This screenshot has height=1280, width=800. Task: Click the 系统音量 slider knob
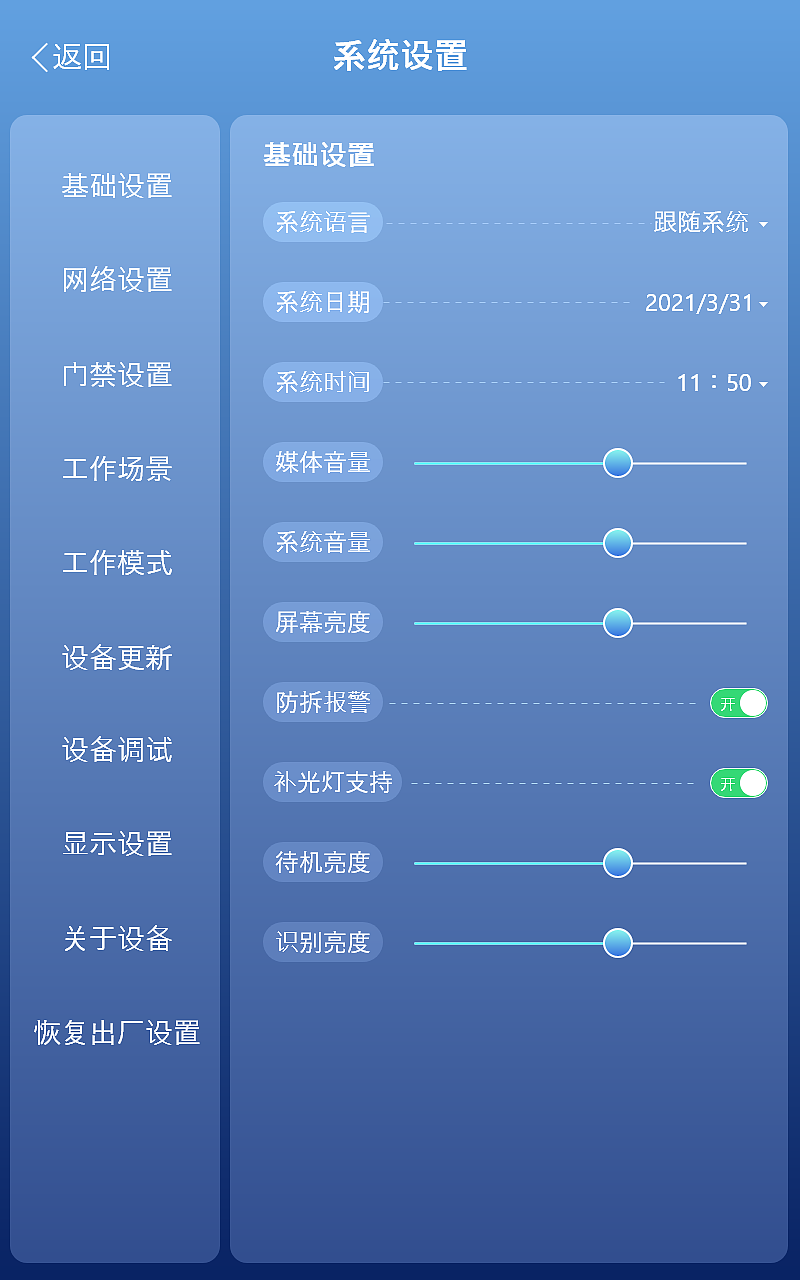click(617, 542)
